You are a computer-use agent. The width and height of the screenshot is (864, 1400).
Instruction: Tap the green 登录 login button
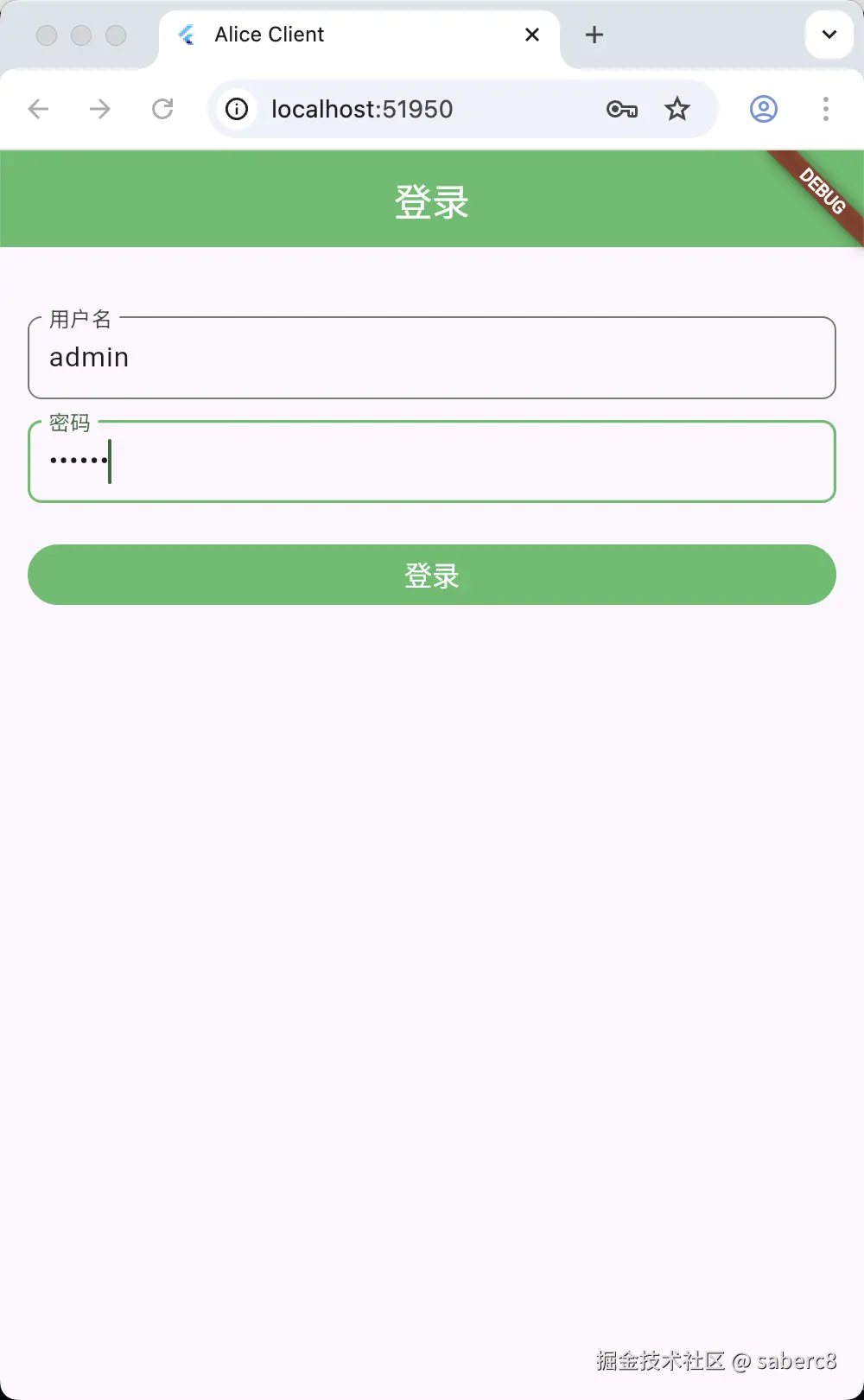pyautogui.click(x=432, y=575)
